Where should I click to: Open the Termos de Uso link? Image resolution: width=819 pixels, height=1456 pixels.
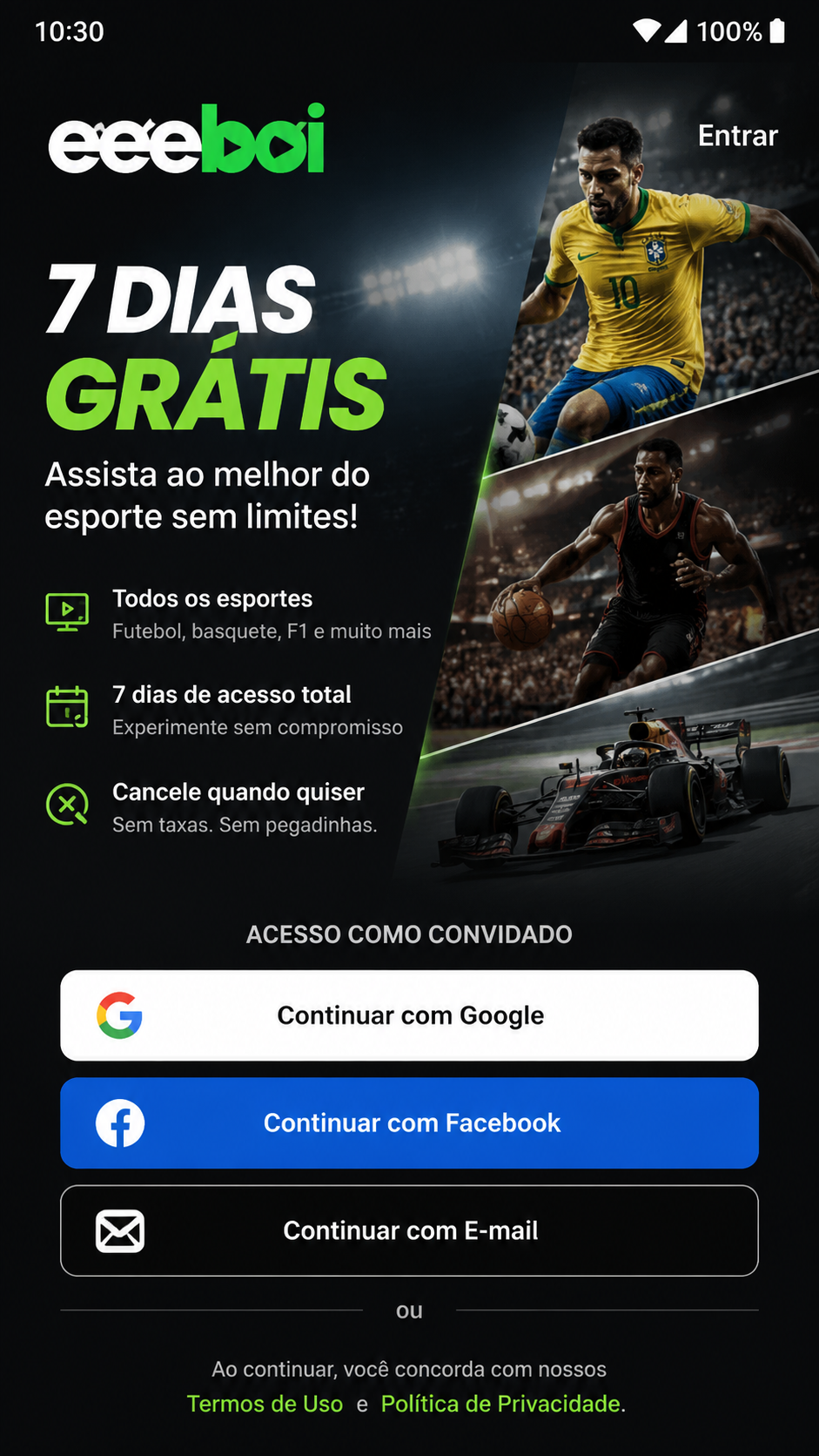[265, 1404]
